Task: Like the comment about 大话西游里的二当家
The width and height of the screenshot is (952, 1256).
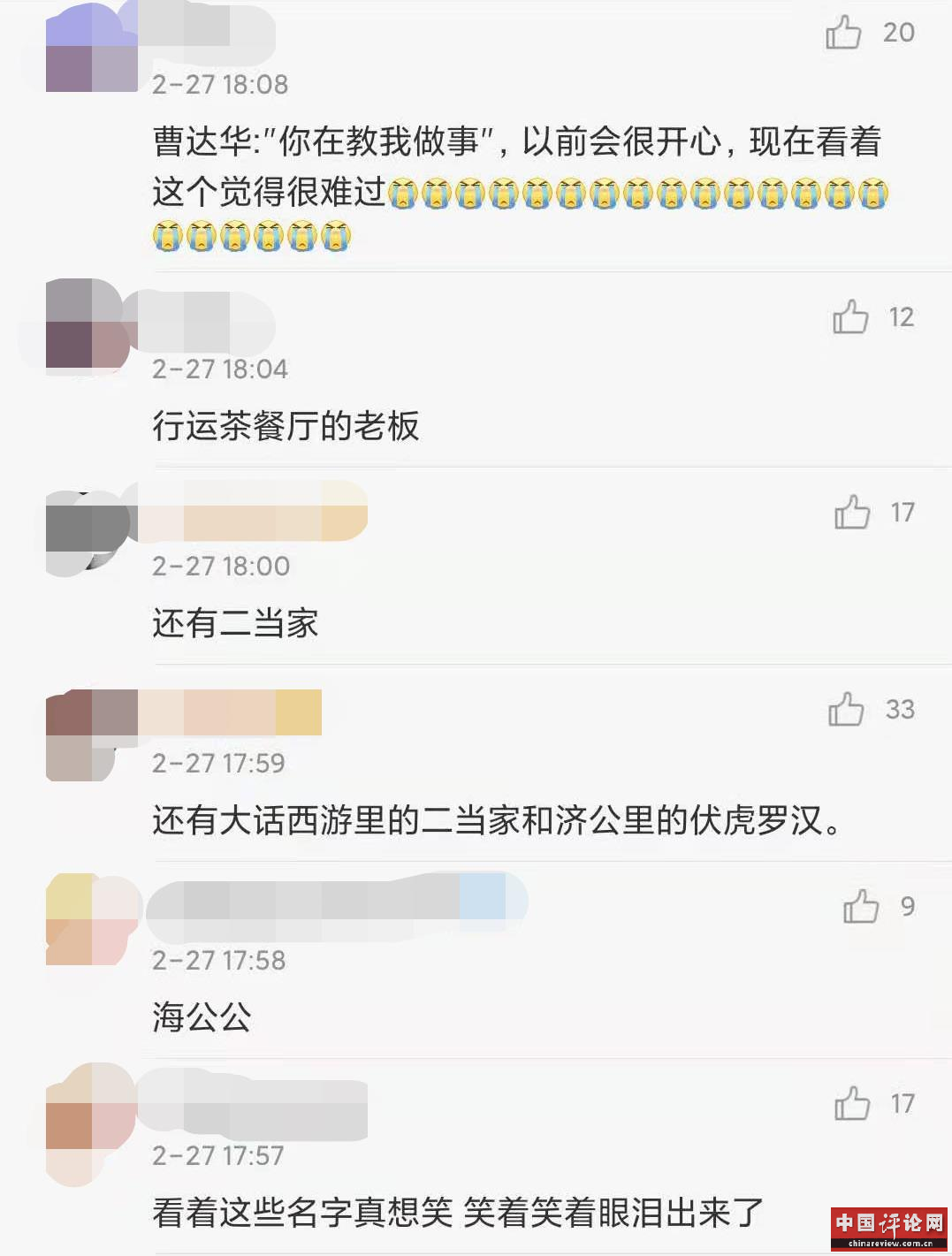Action: click(x=846, y=709)
